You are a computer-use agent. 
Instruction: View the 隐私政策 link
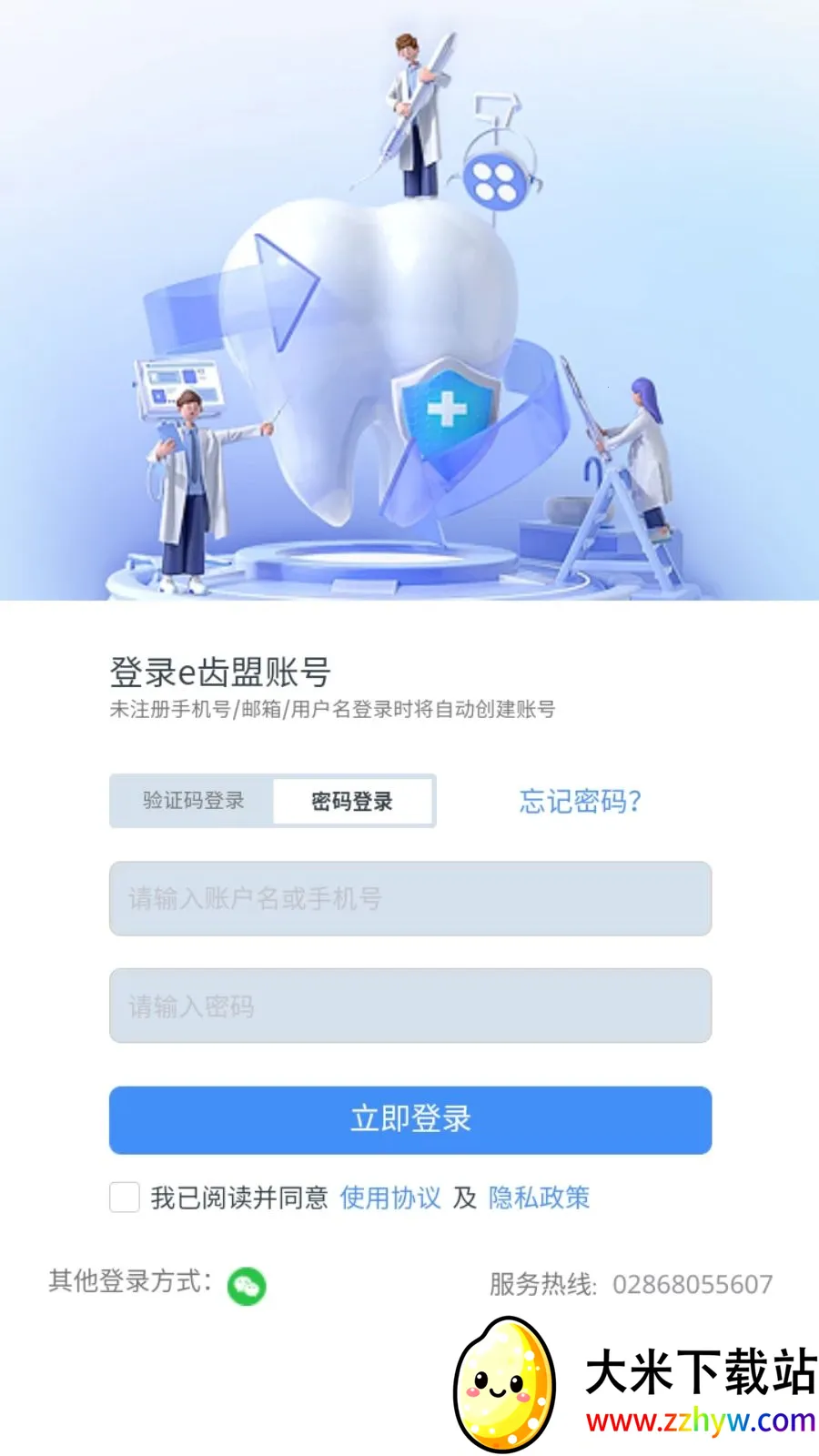540,1198
